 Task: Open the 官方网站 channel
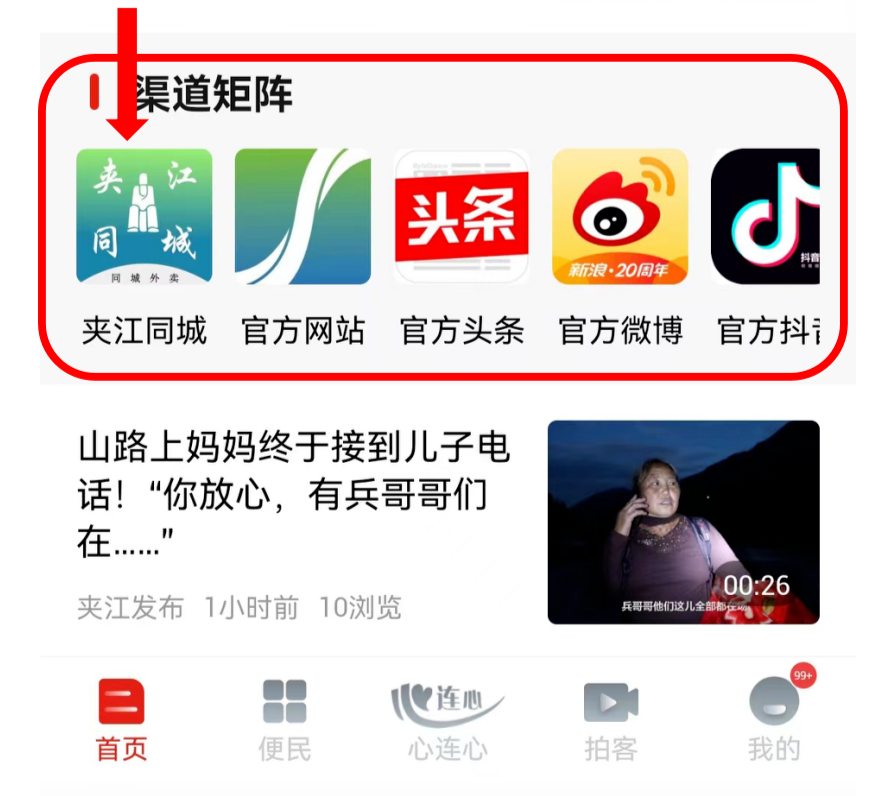click(x=302, y=217)
